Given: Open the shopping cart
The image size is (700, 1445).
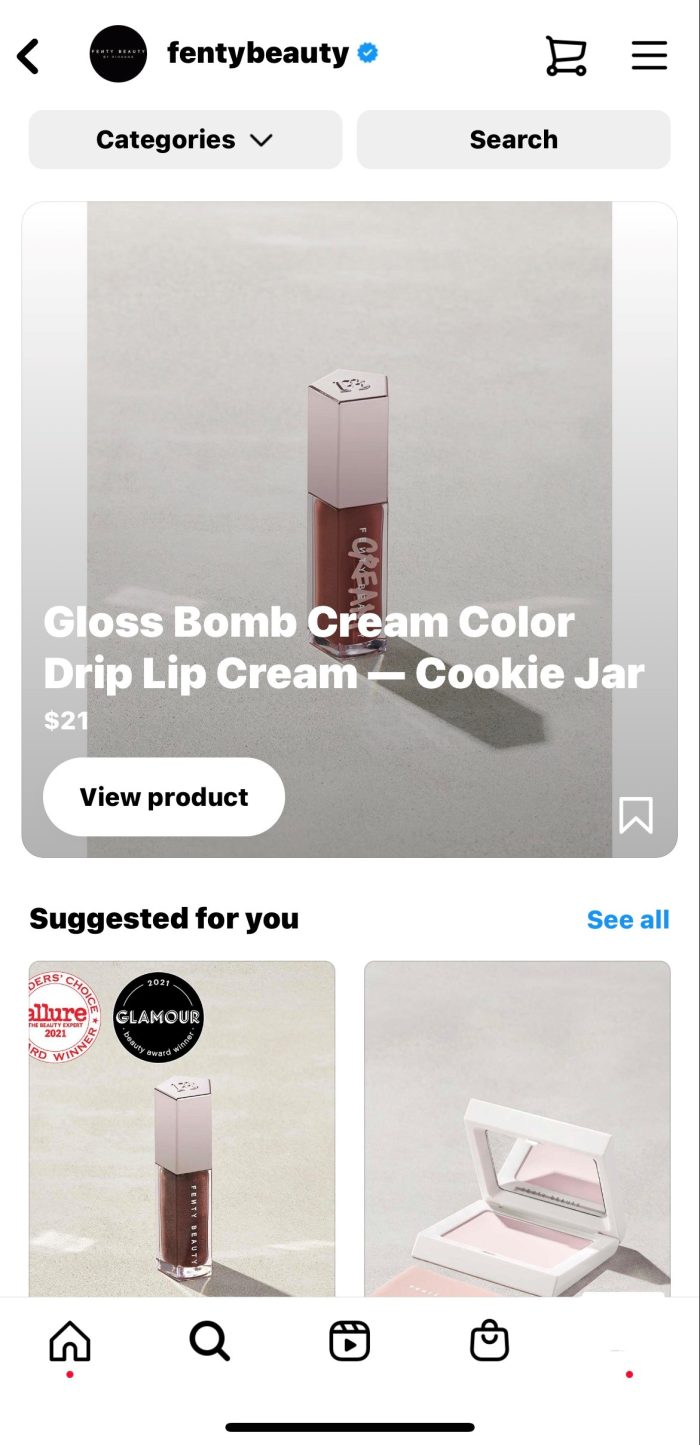Looking at the screenshot, I should pos(565,55).
